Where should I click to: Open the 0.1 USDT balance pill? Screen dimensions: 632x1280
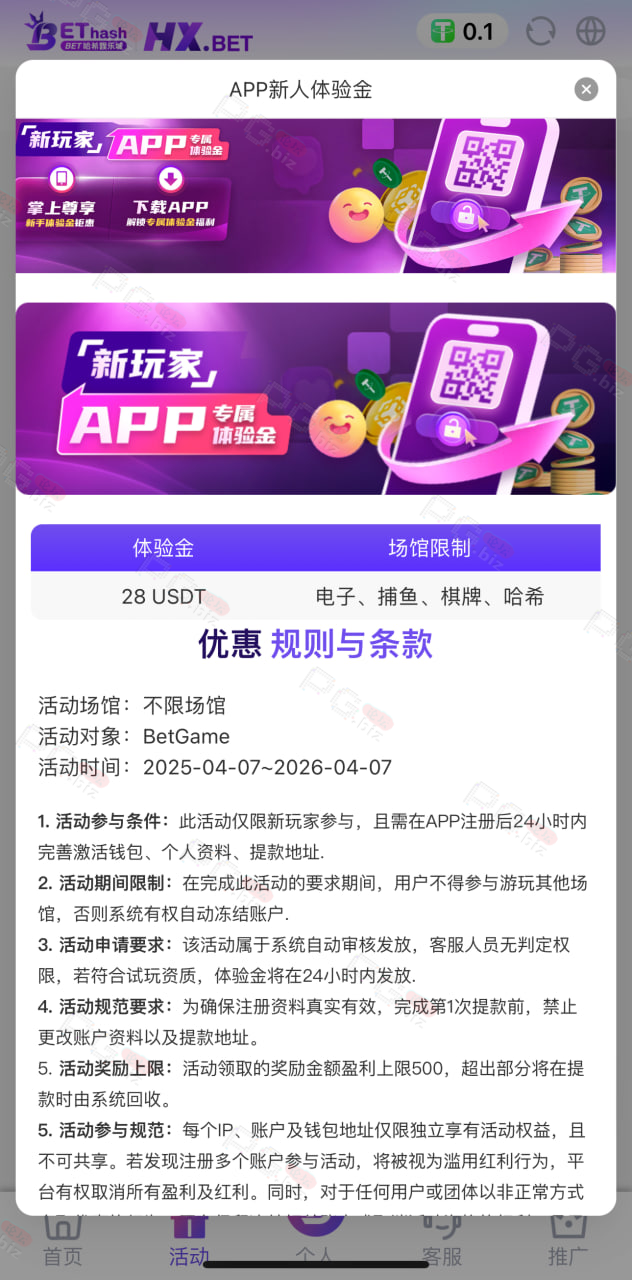point(462,31)
